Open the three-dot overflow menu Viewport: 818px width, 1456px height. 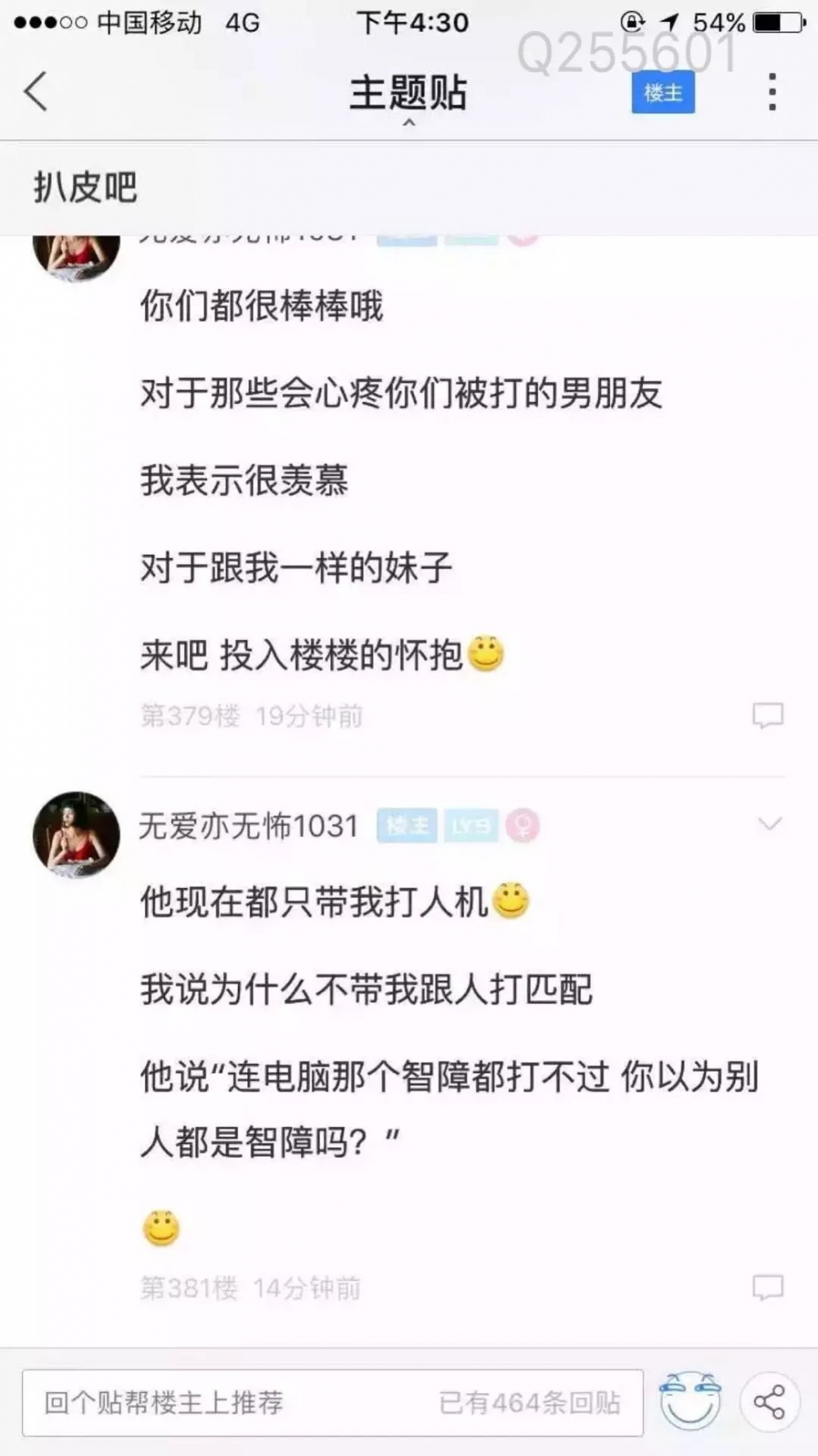click(x=771, y=92)
